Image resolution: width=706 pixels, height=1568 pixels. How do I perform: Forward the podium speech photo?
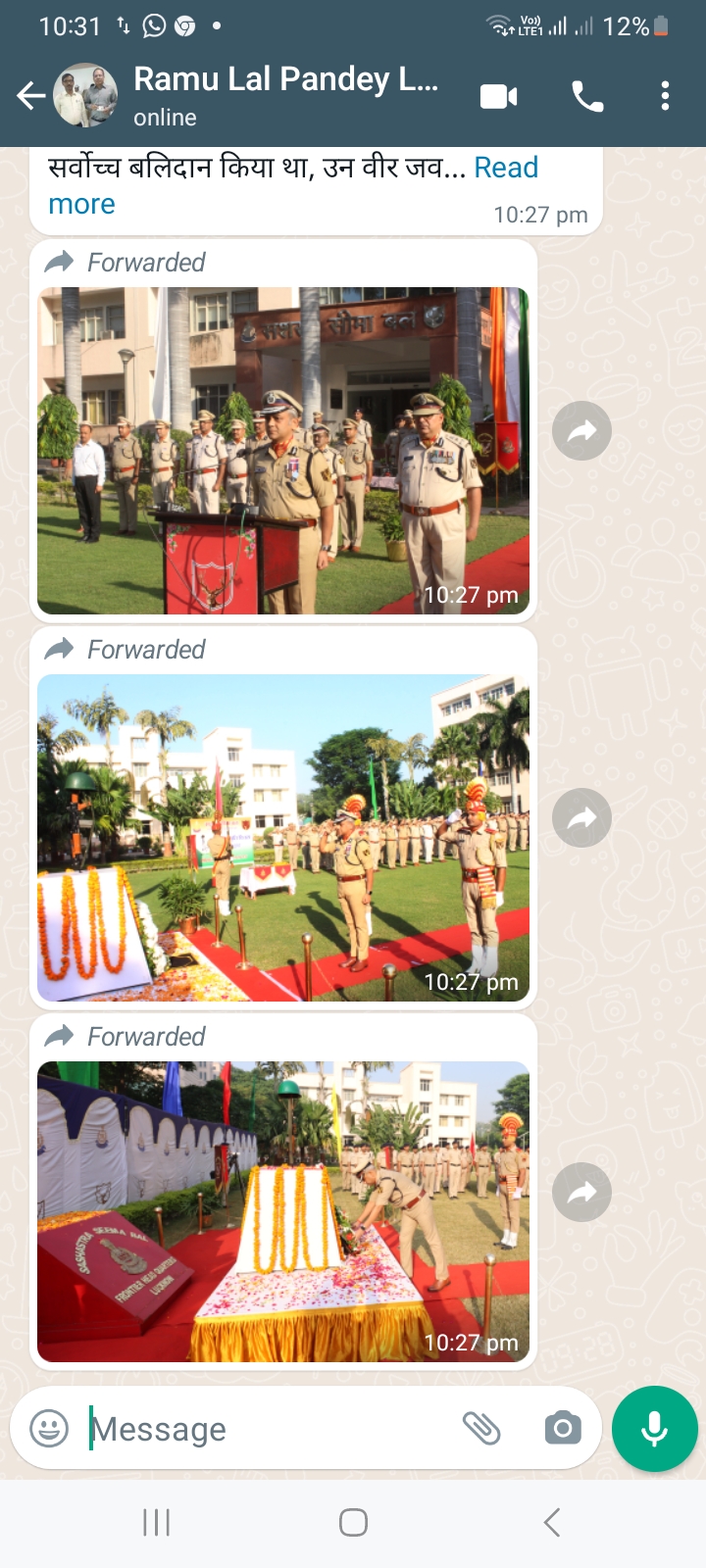point(581,431)
